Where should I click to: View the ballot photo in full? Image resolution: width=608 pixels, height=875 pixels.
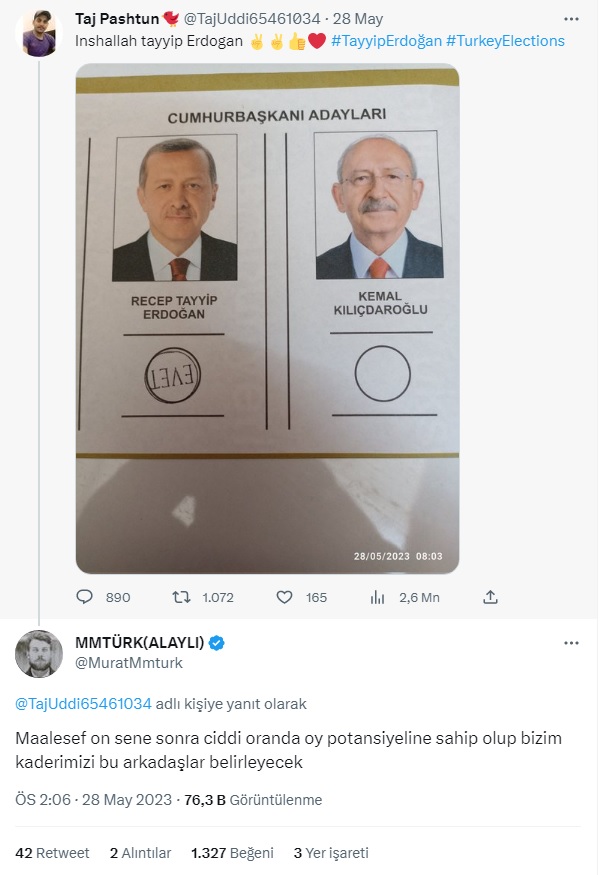click(x=267, y=318)
